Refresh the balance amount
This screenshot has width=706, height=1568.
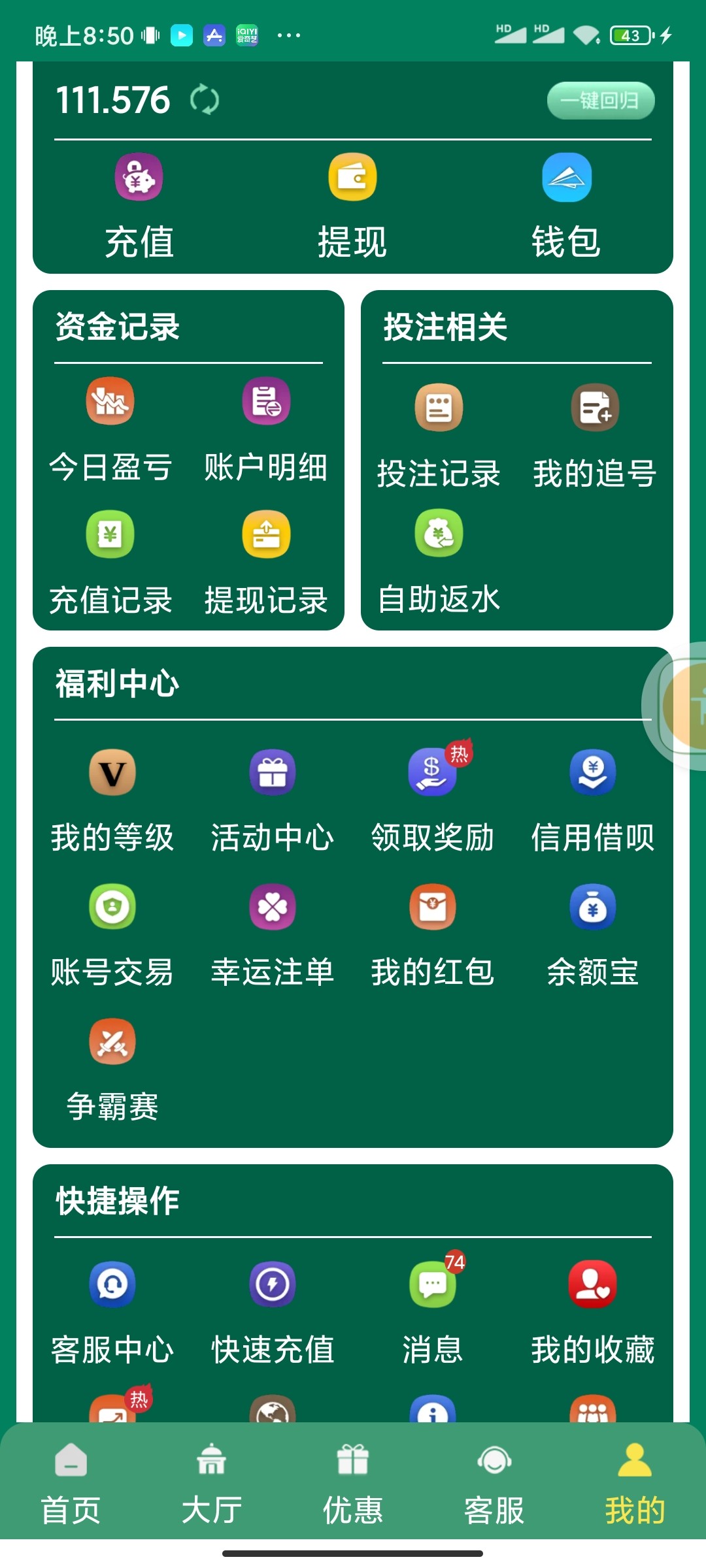pyautogui.click(x=205, y=100)
